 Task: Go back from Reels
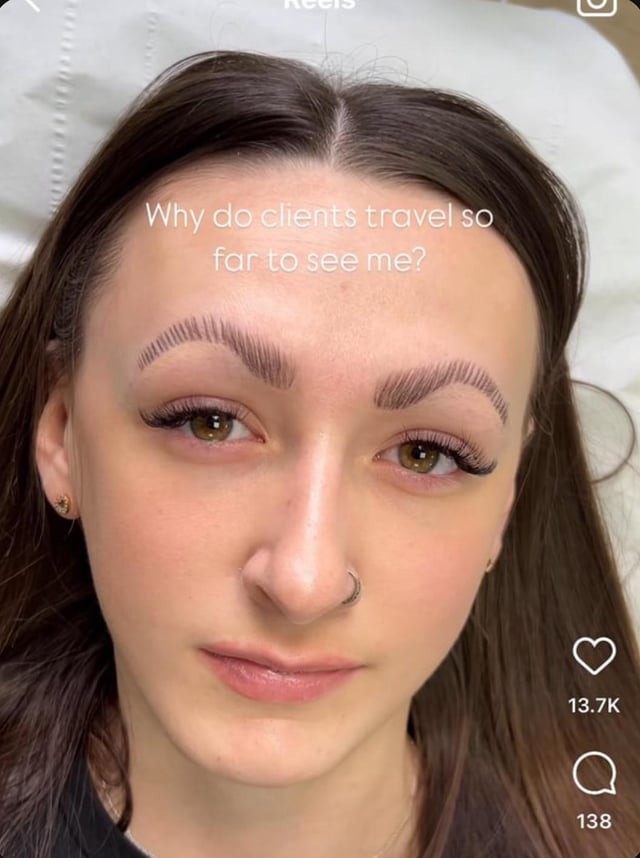30,5
